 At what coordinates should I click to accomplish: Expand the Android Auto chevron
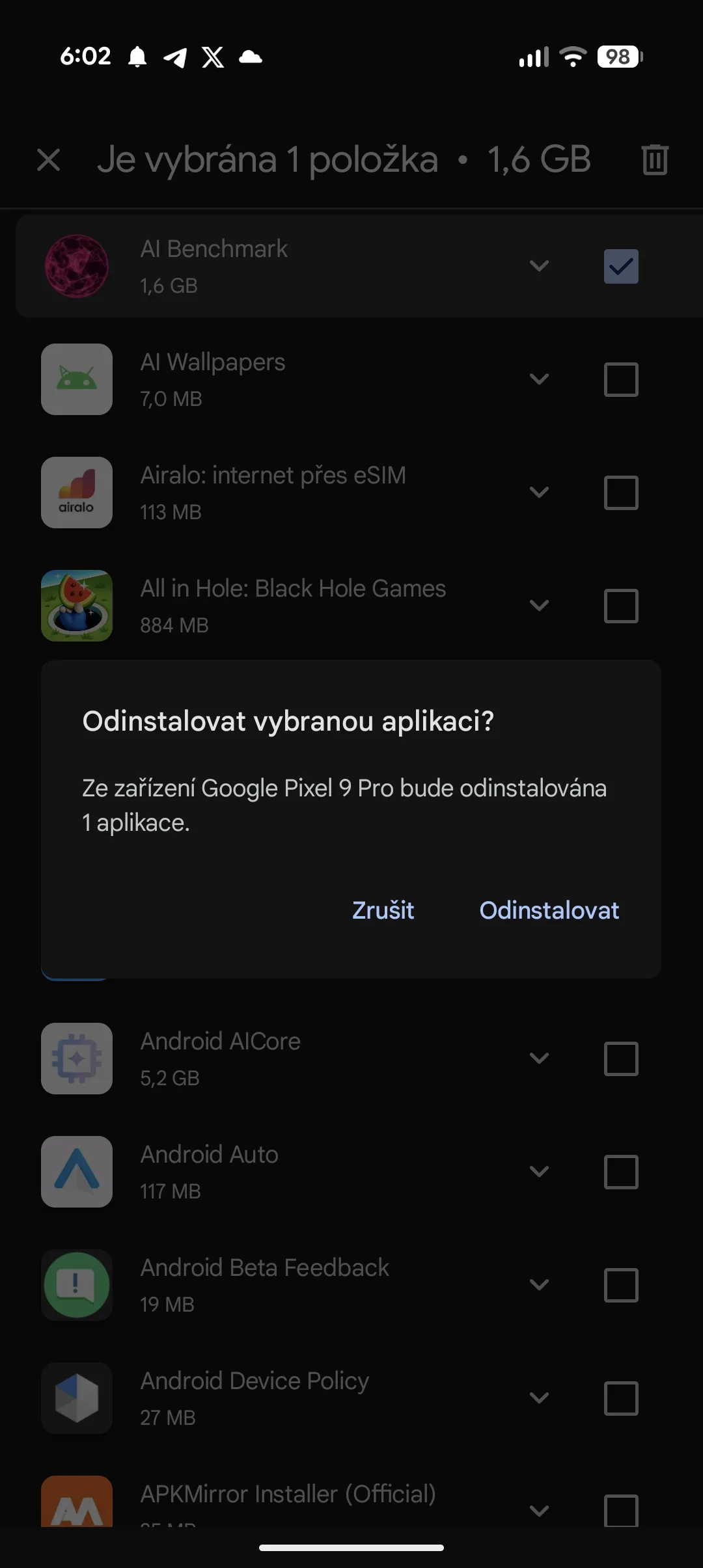coord(539,1172)
